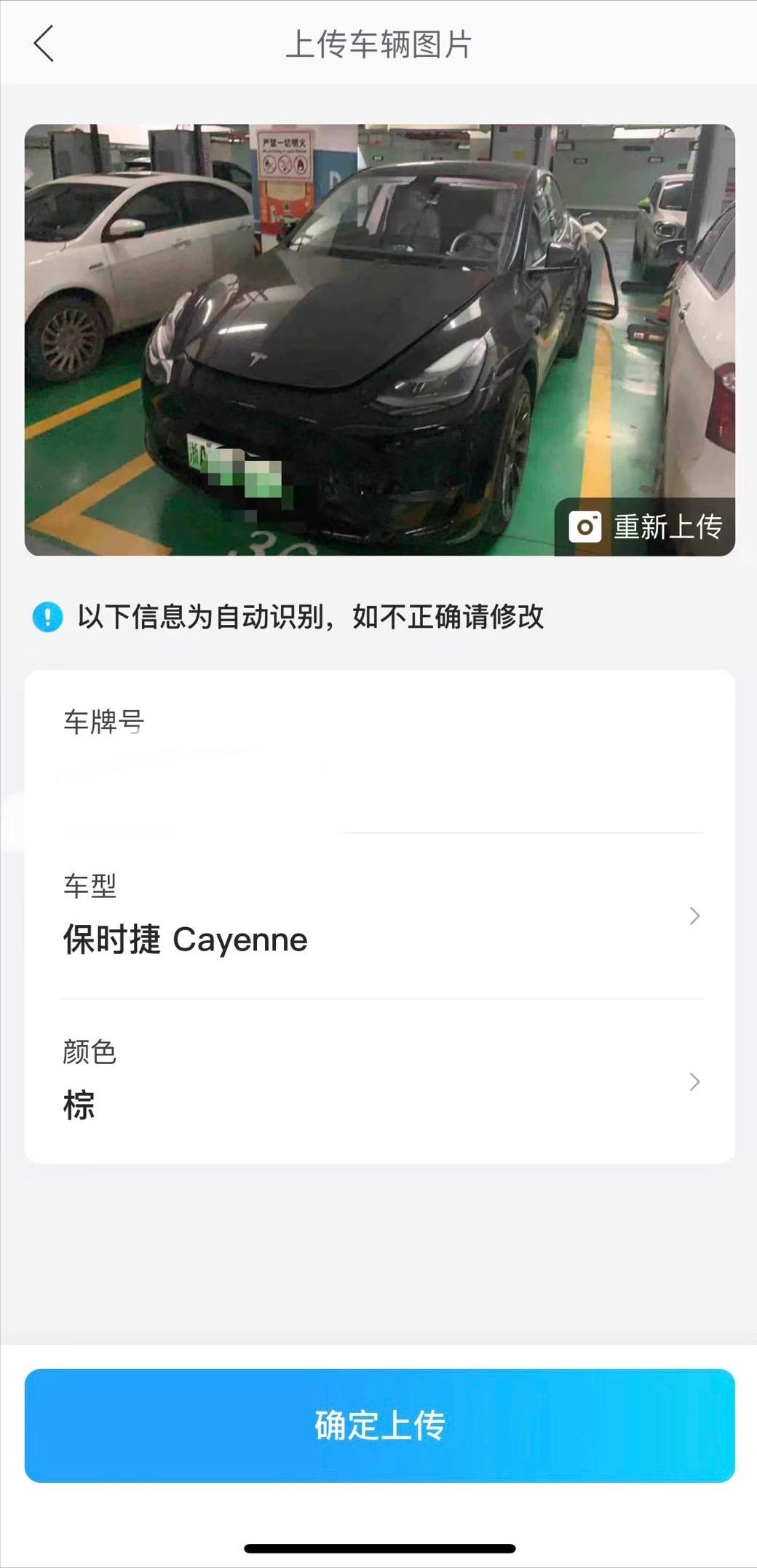The image size is (757, 1568).
Task: Open the color picker showing 棕
Action: pos(378,1083)
